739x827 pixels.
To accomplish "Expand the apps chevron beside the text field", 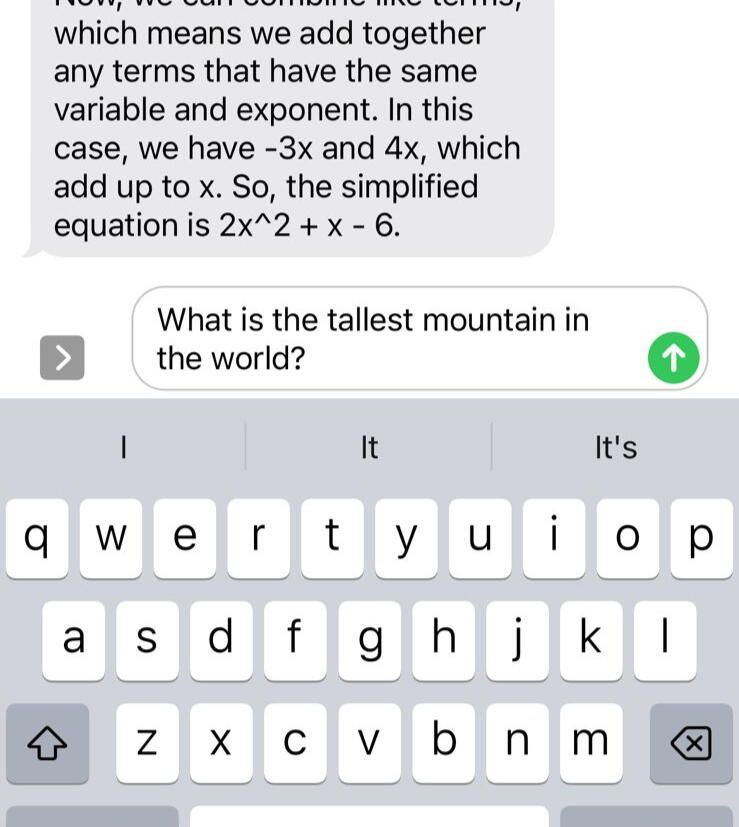I will click(x=62, y=357).
